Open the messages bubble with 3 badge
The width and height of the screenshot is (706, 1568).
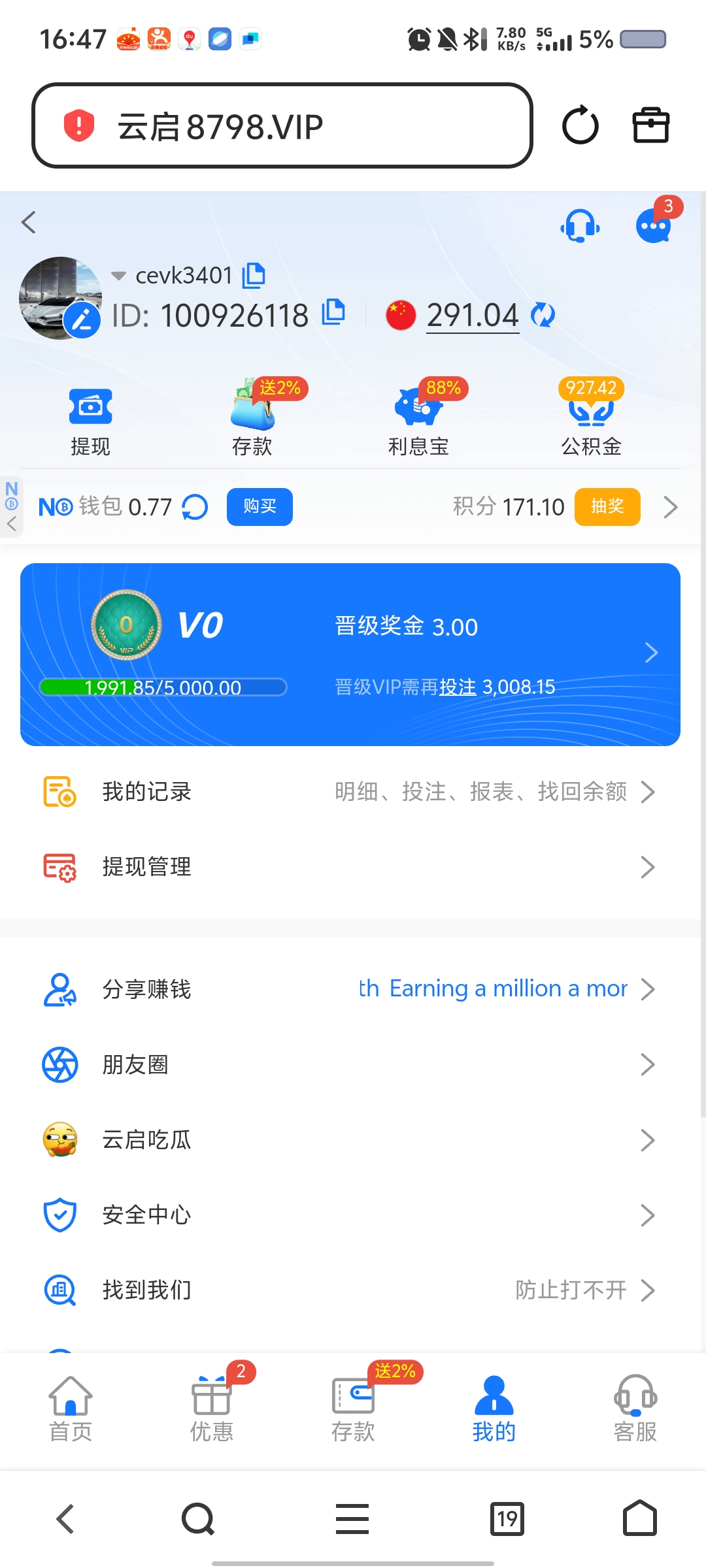pyautogui.click(x=654, y=226)
